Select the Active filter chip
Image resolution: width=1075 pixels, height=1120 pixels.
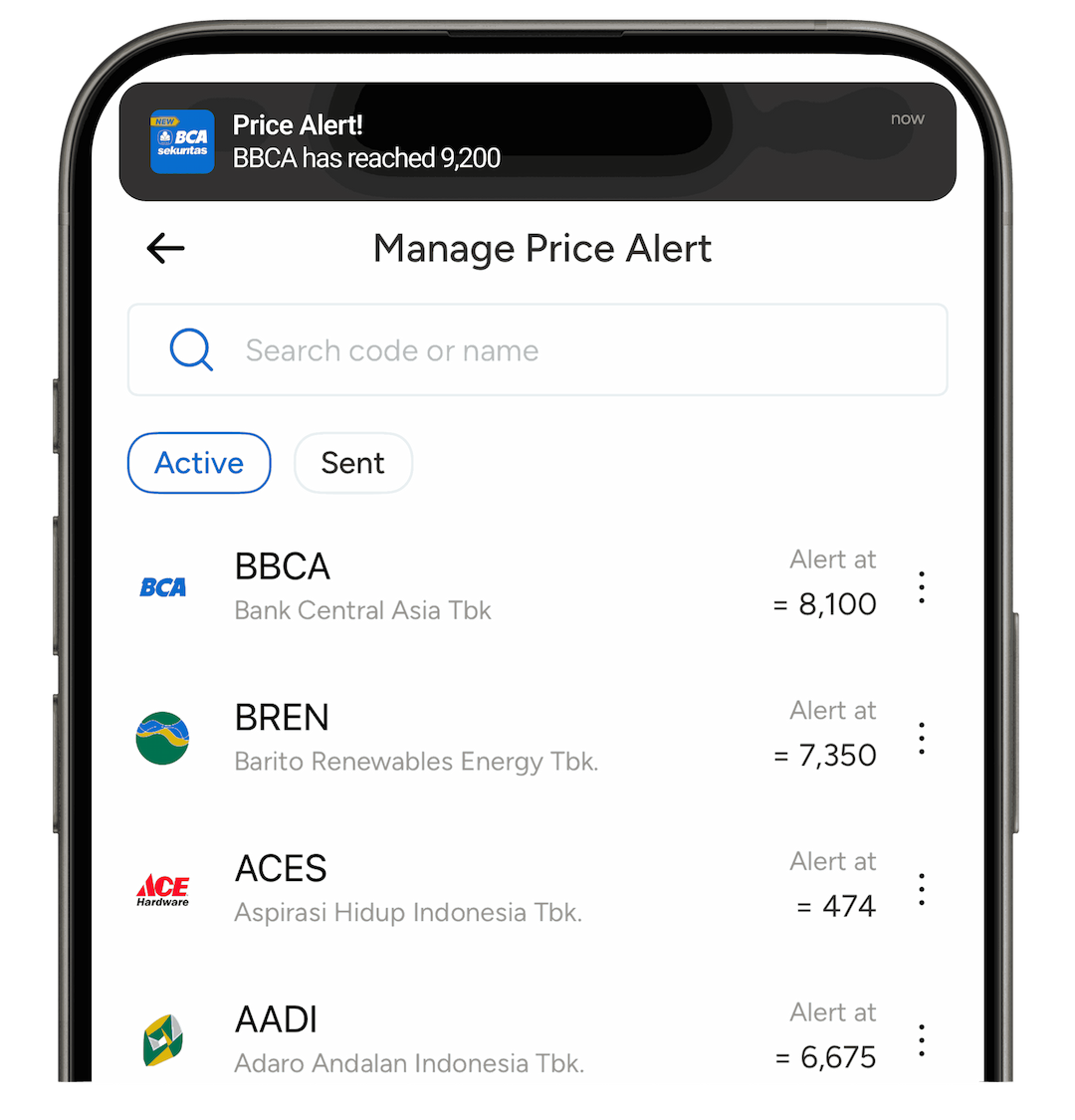click(199, 463)
